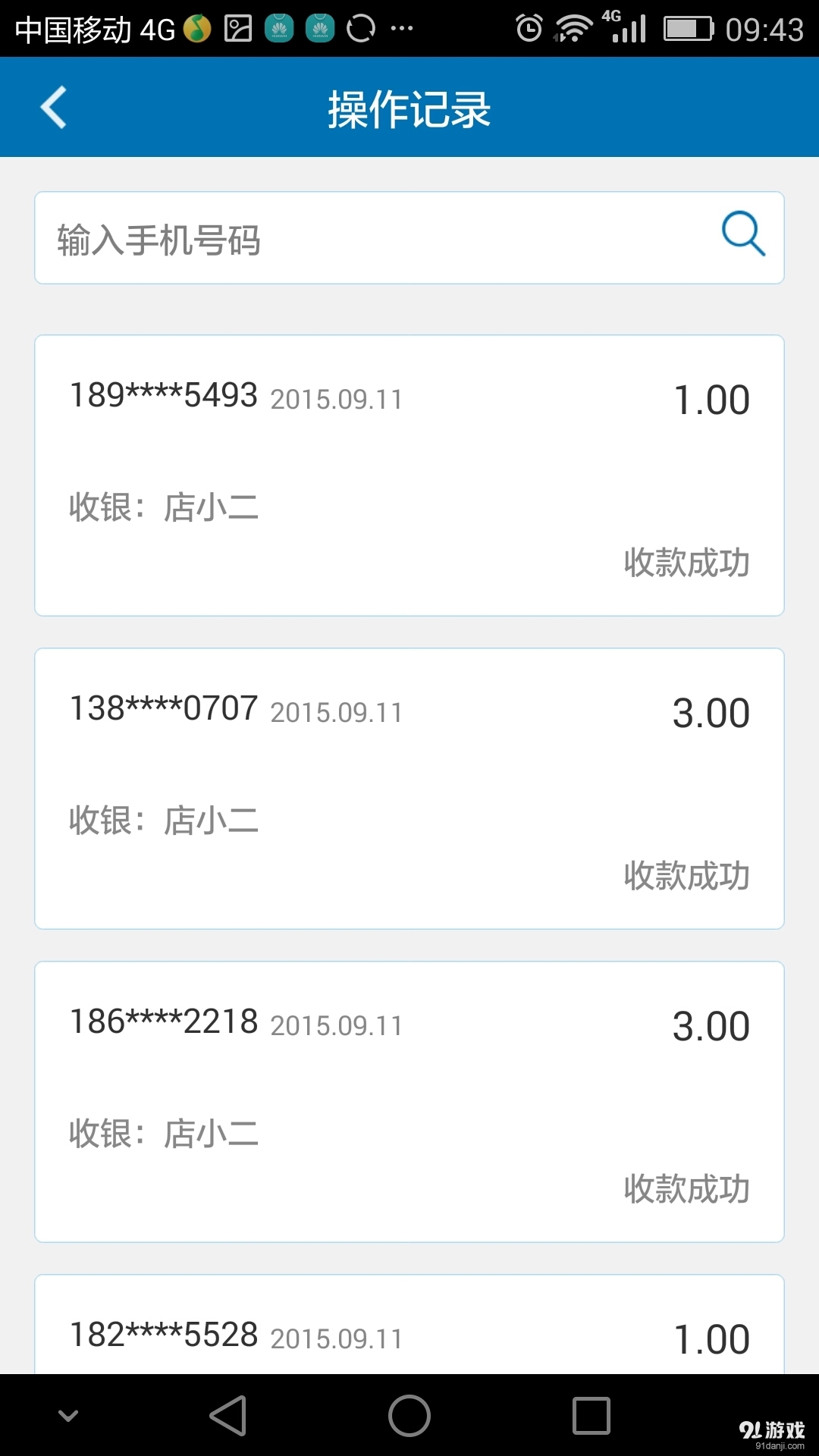The height and width of the screenshot is (1456, 819).
Task: Tap the battery indicator icon
Action: coord(688,28)
